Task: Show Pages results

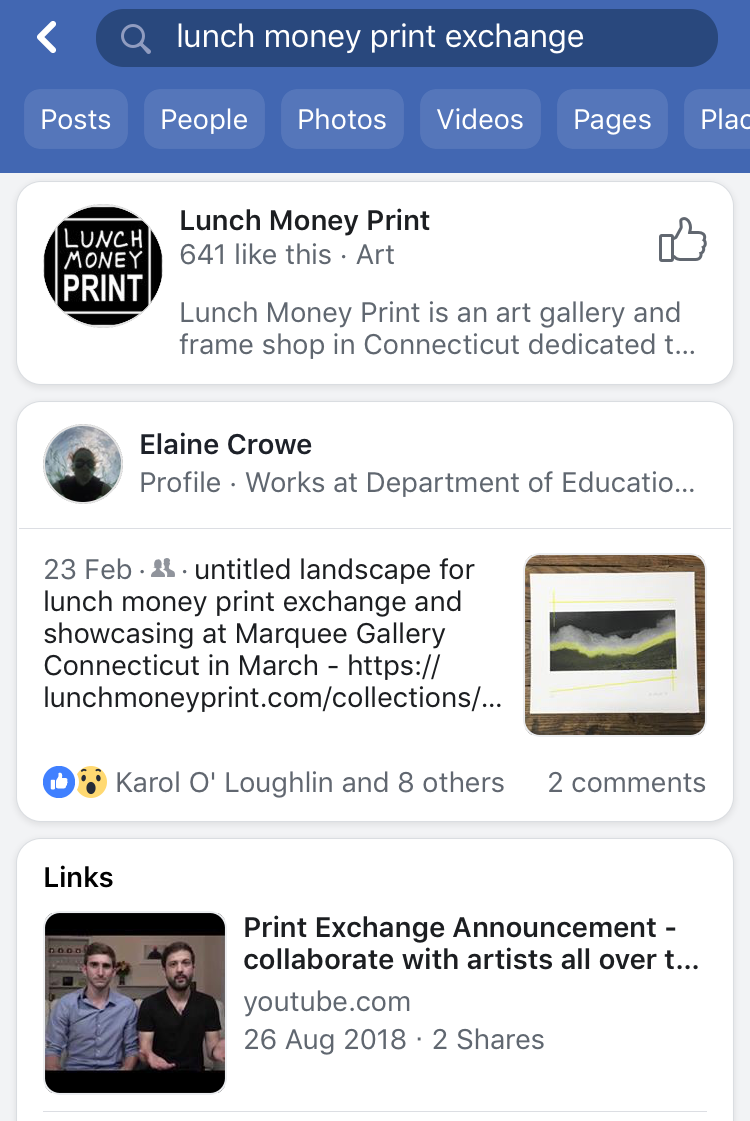Action: [612, 119]
